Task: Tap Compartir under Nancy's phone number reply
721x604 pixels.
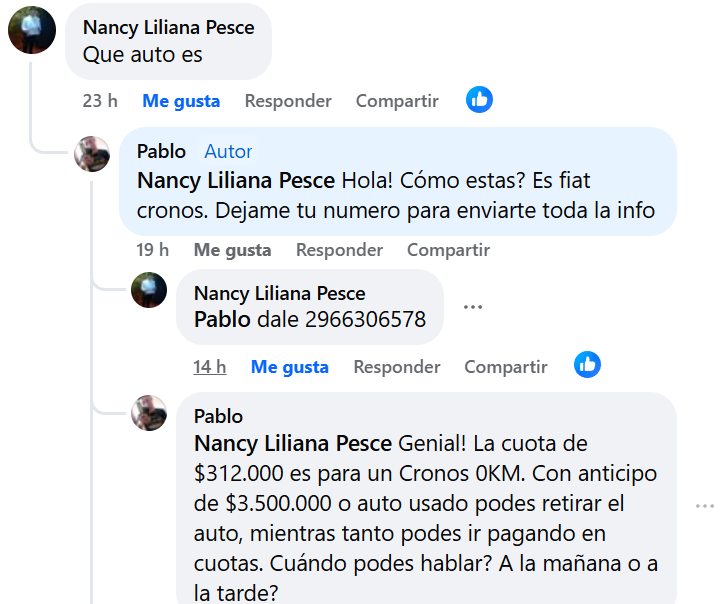Action: 506,367
